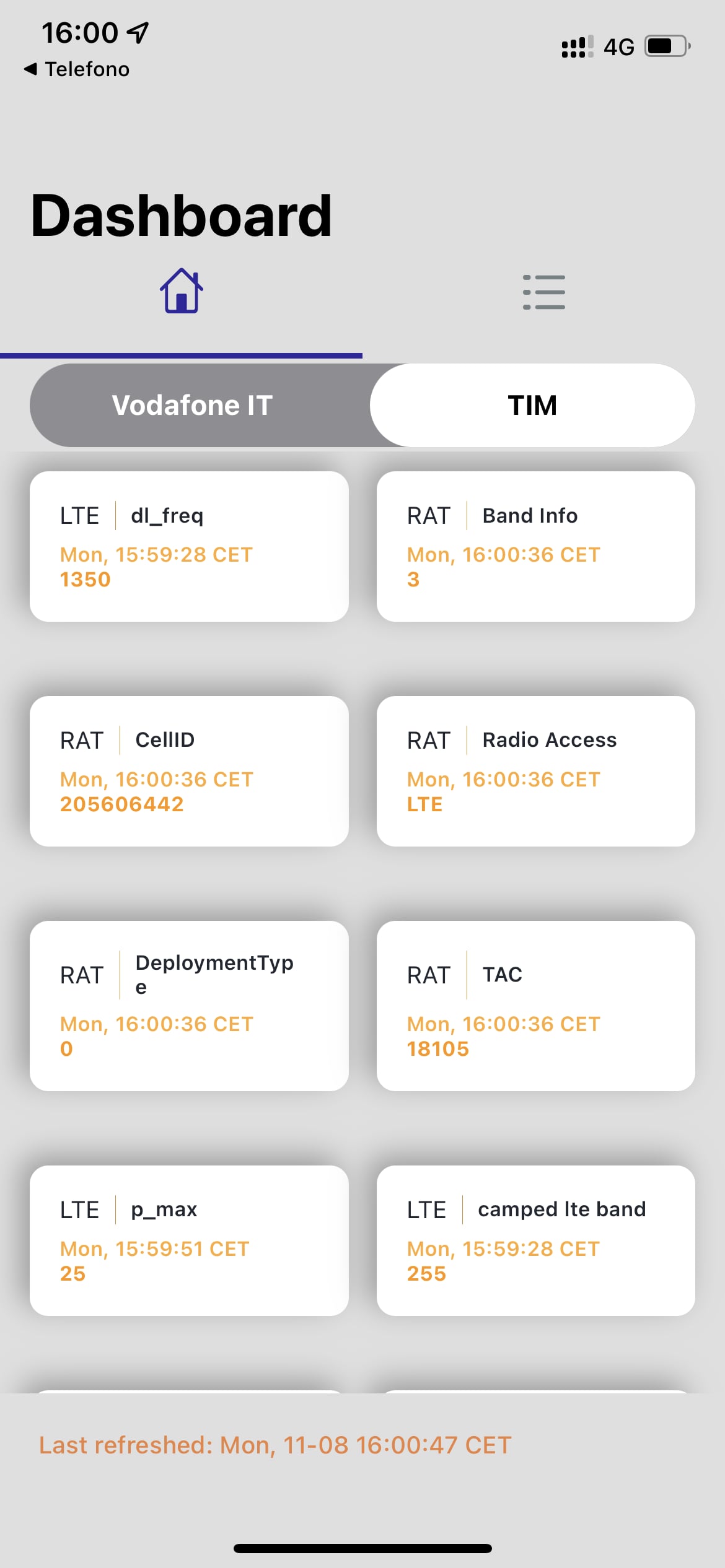Open the RAT CellID card
This screenshot has width=725, height=1568.
189,771
